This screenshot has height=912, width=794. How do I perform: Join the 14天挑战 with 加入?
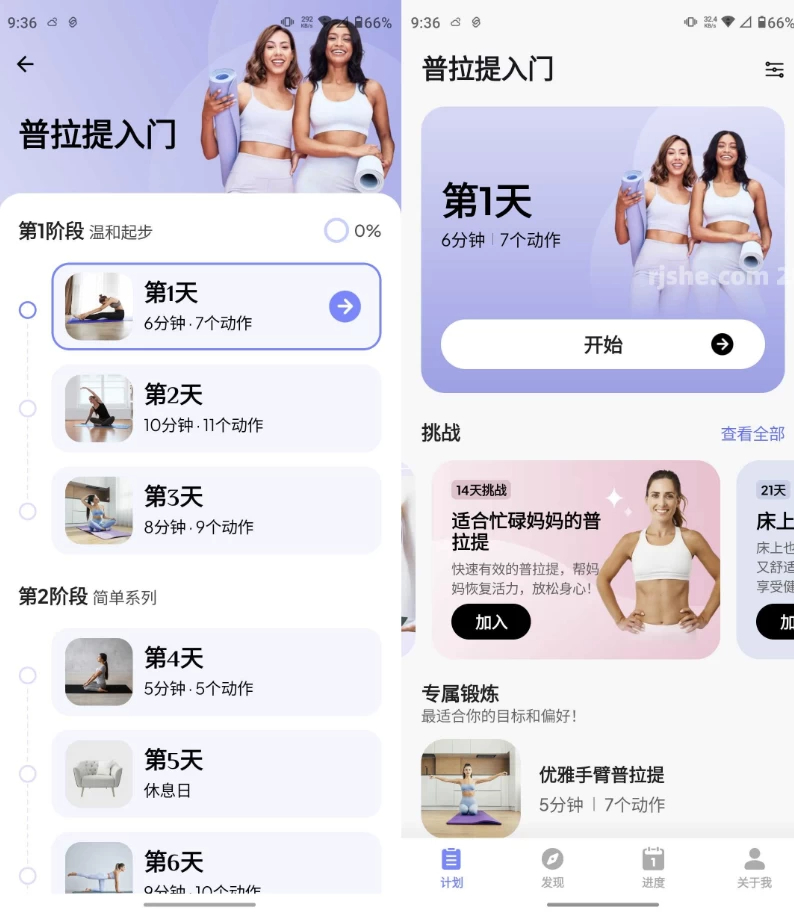click(491, 622)
